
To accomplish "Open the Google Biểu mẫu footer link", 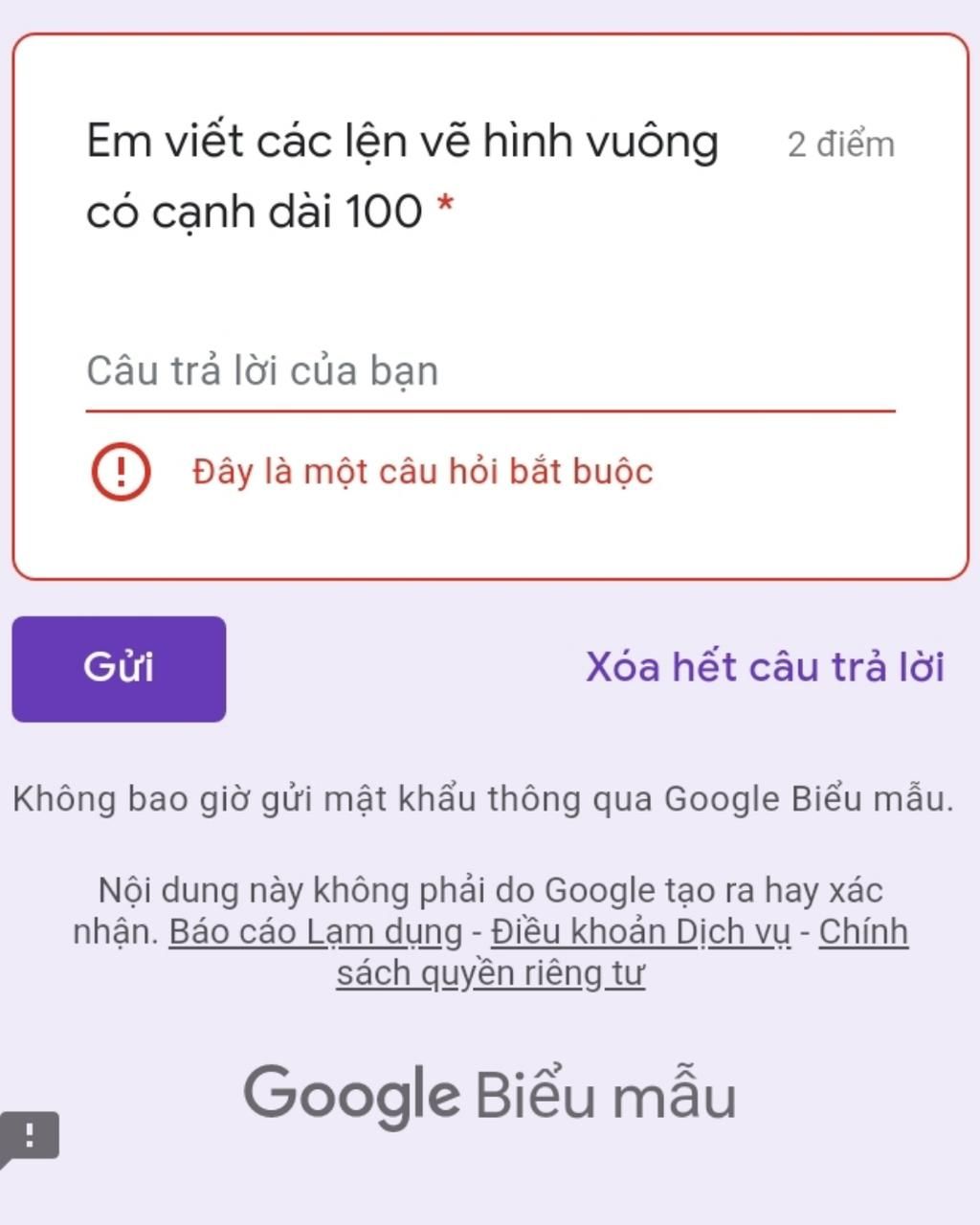I will pos(490,1096).
